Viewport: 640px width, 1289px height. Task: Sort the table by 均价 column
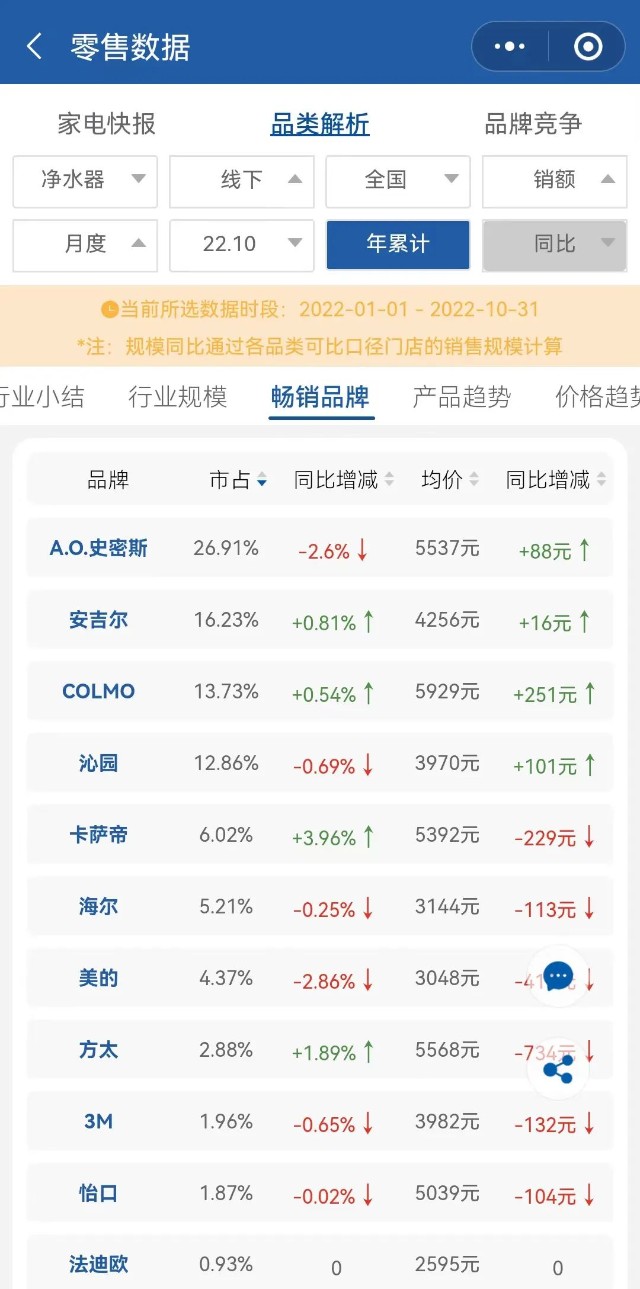pyautogui.click(x=449, y=480)
